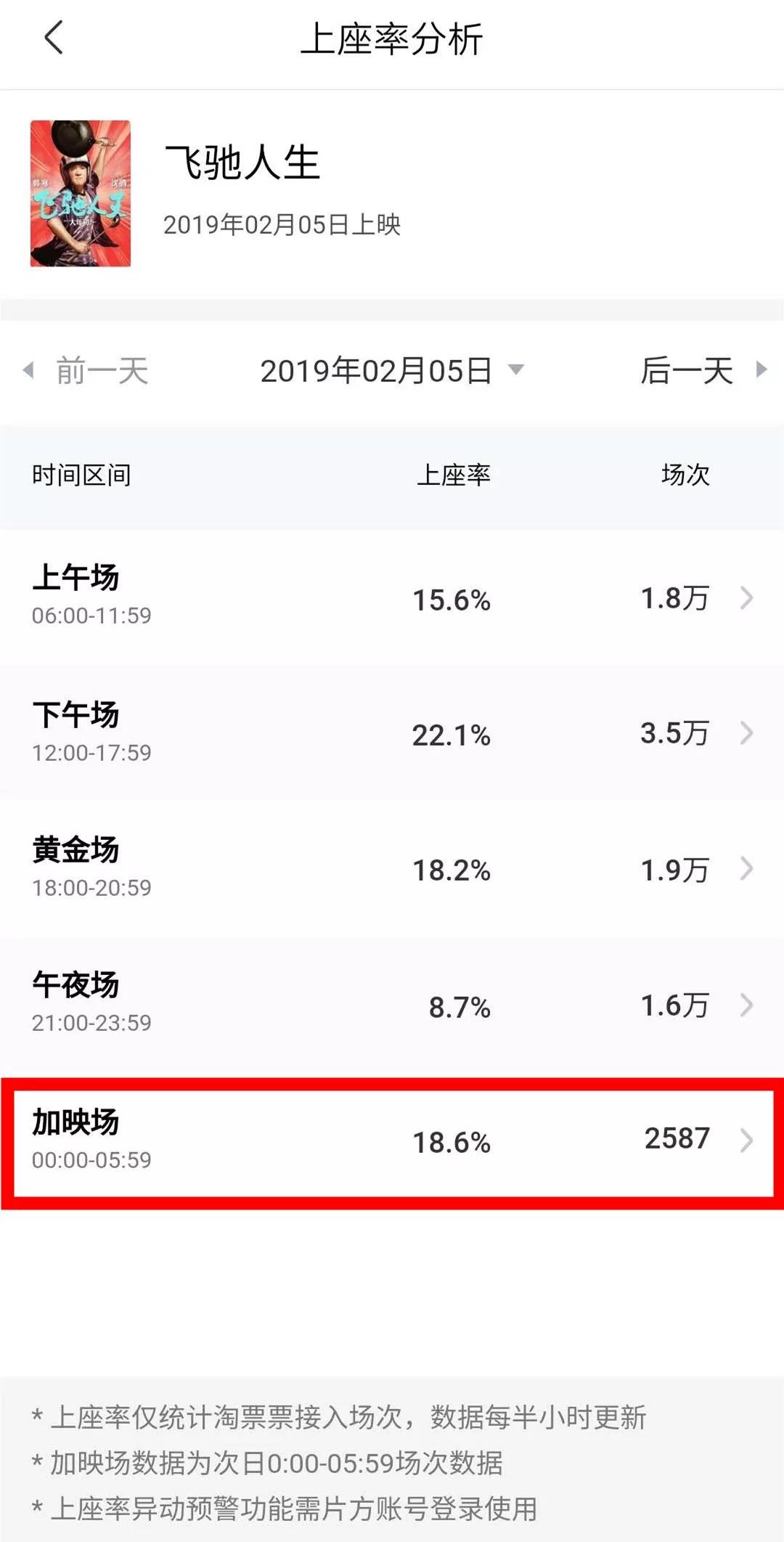The height and width of the screenshot is (1542, 784).
Task: Go back from the 上座率分析 page
Action: 54,38
